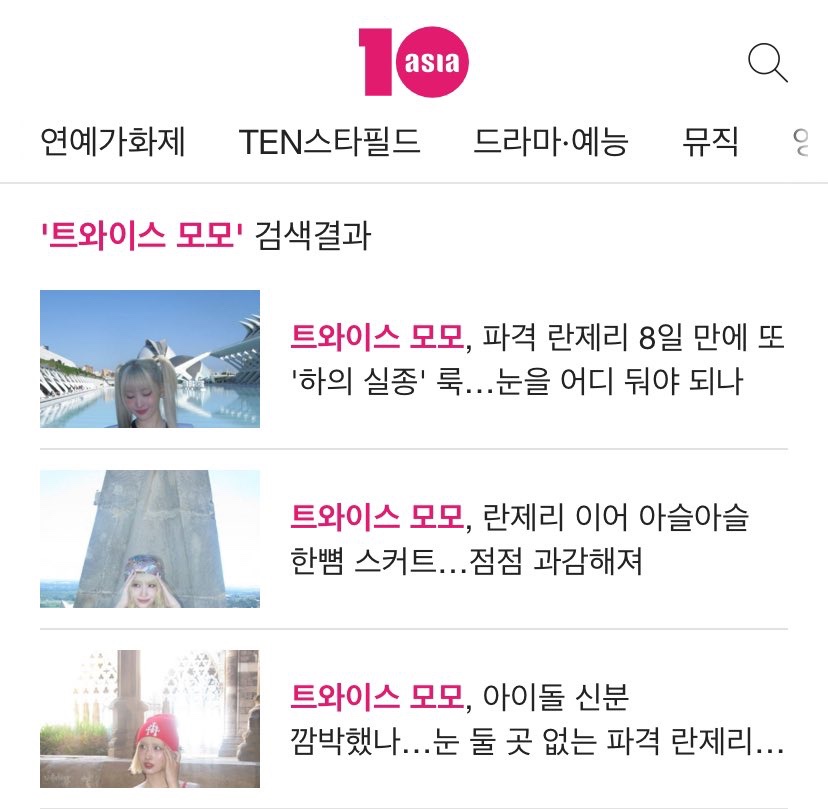
Task: Open article about '하의 실종' 룩
Action: (537, 359)
